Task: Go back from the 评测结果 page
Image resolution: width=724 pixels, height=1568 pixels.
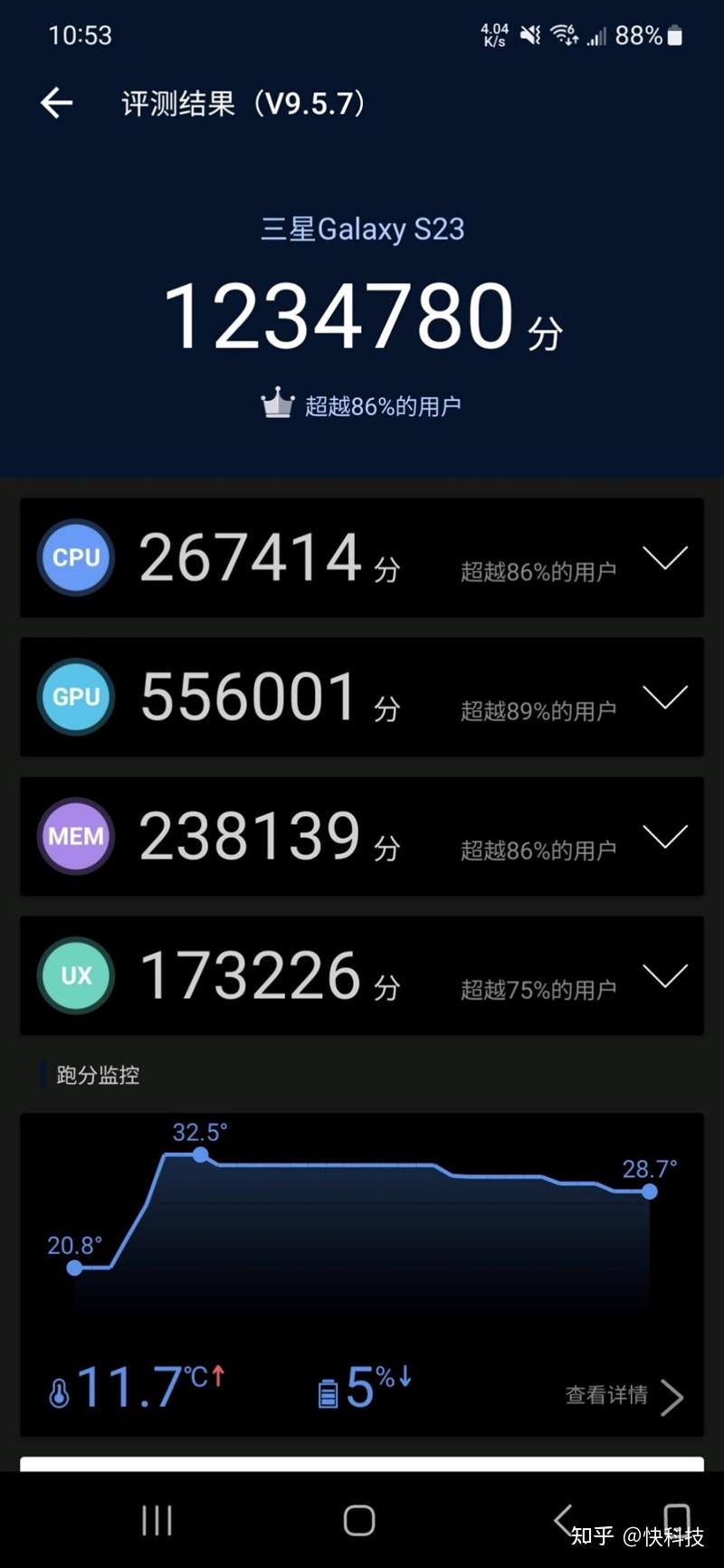Action: [x=56, y=103]
